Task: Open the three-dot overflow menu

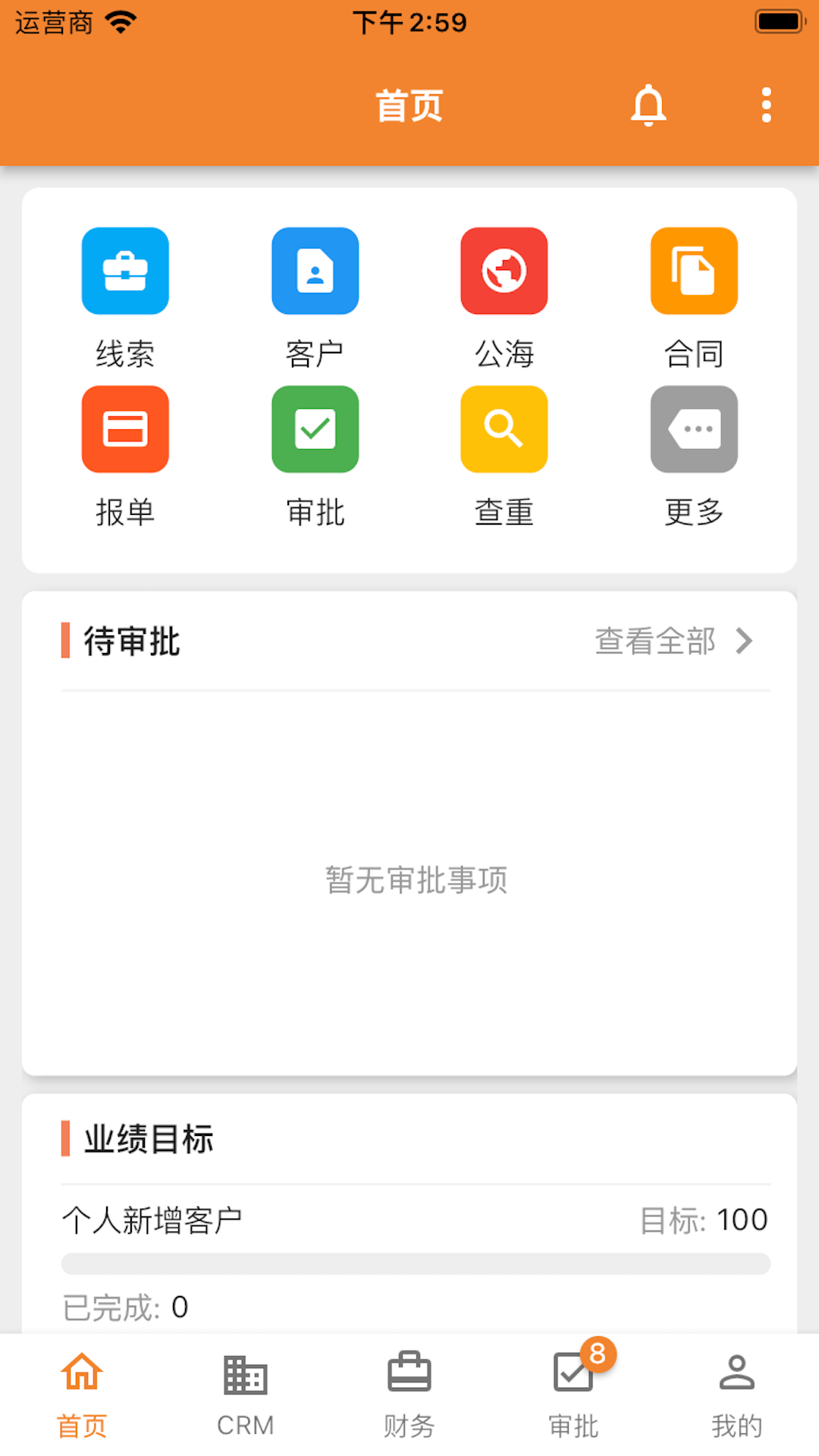Action: pyautogui.click(x=766, y=105)
